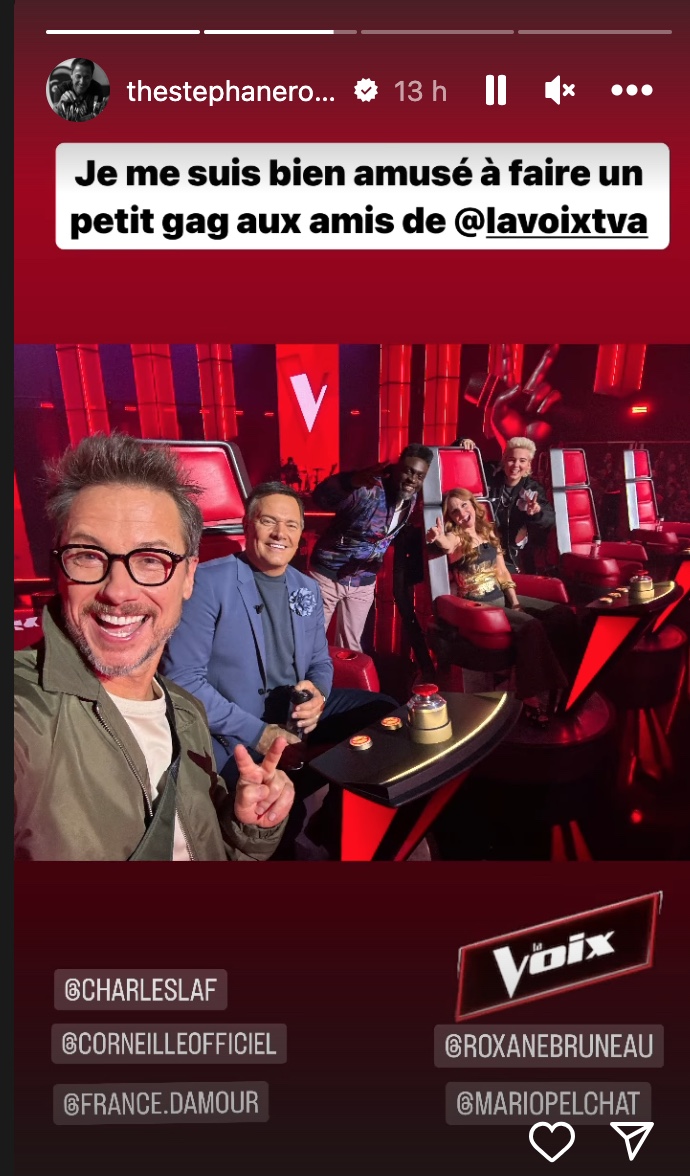Share the story via paper plane icon
The image size is (690, 1176).
(631, 1141)
